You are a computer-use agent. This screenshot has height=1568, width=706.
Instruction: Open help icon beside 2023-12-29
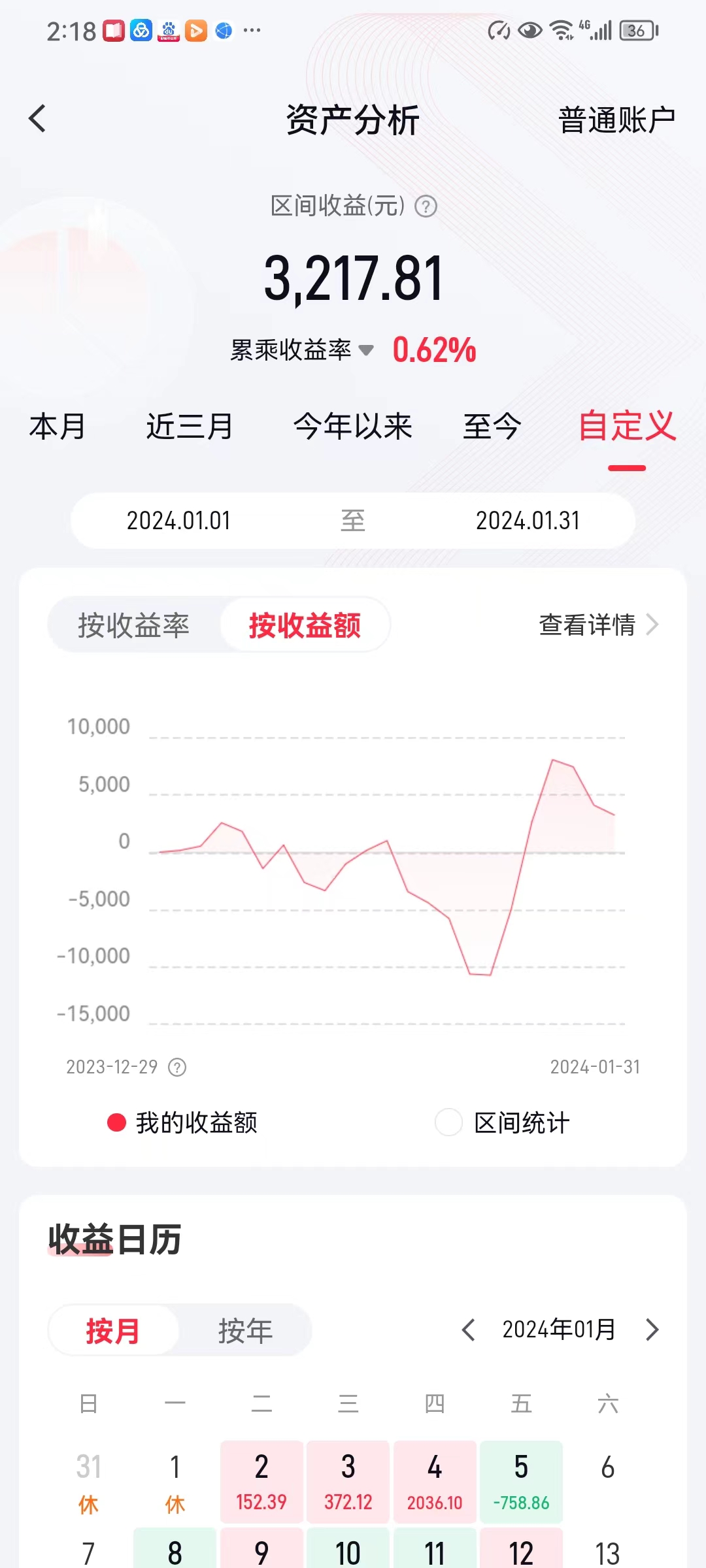177,1067
